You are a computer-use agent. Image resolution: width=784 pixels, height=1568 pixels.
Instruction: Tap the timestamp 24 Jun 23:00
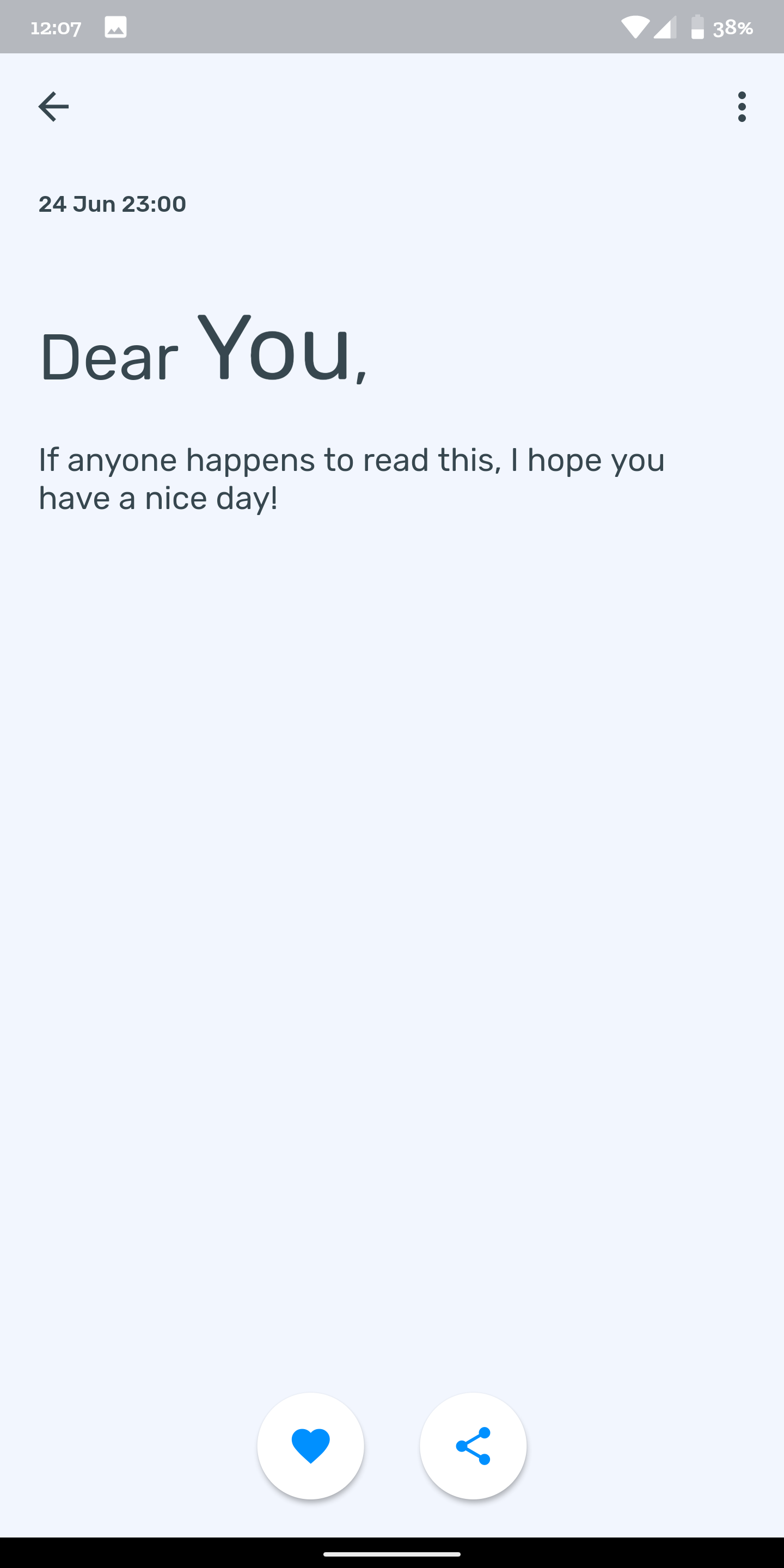tap(112, 204)
